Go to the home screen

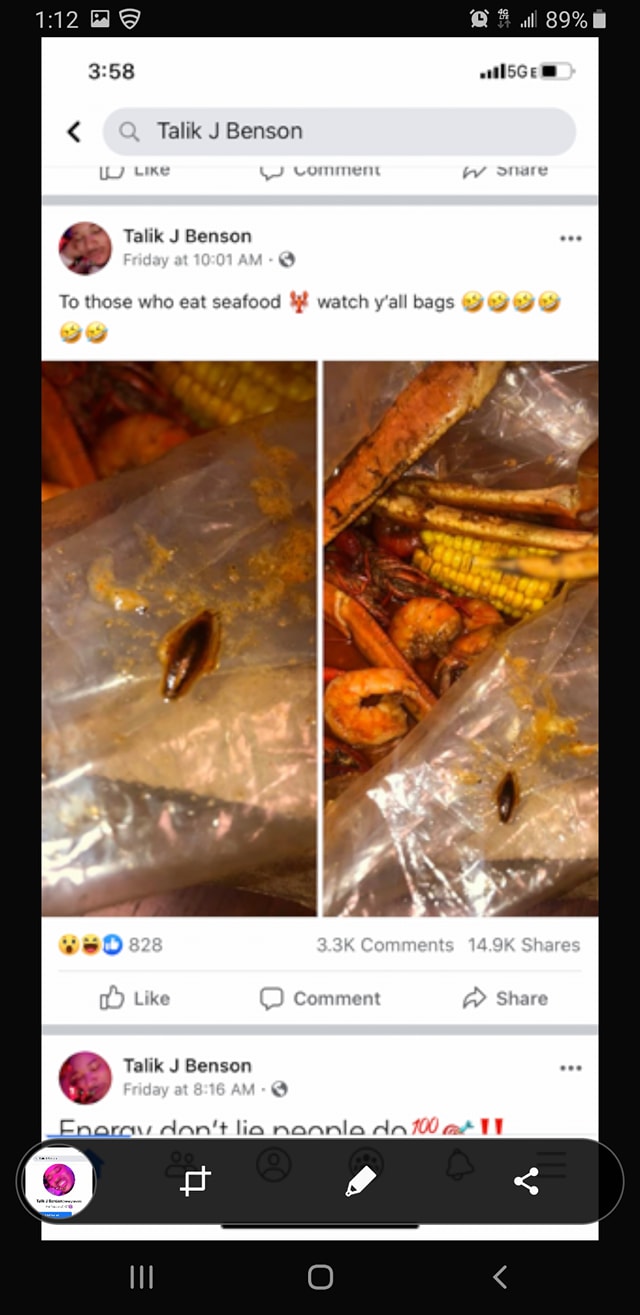click(320, 1276)
